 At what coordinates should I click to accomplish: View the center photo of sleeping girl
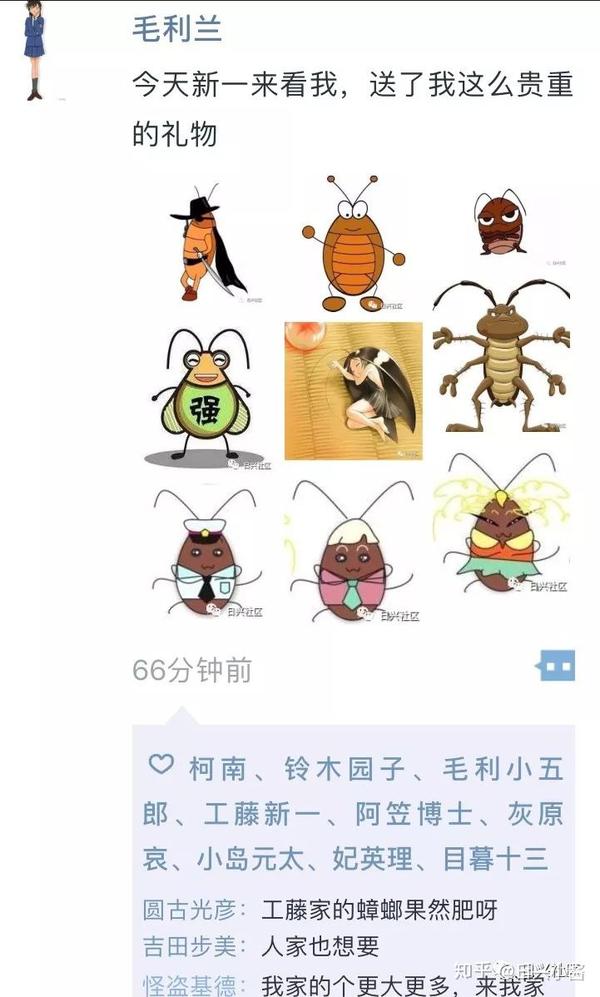353,390
